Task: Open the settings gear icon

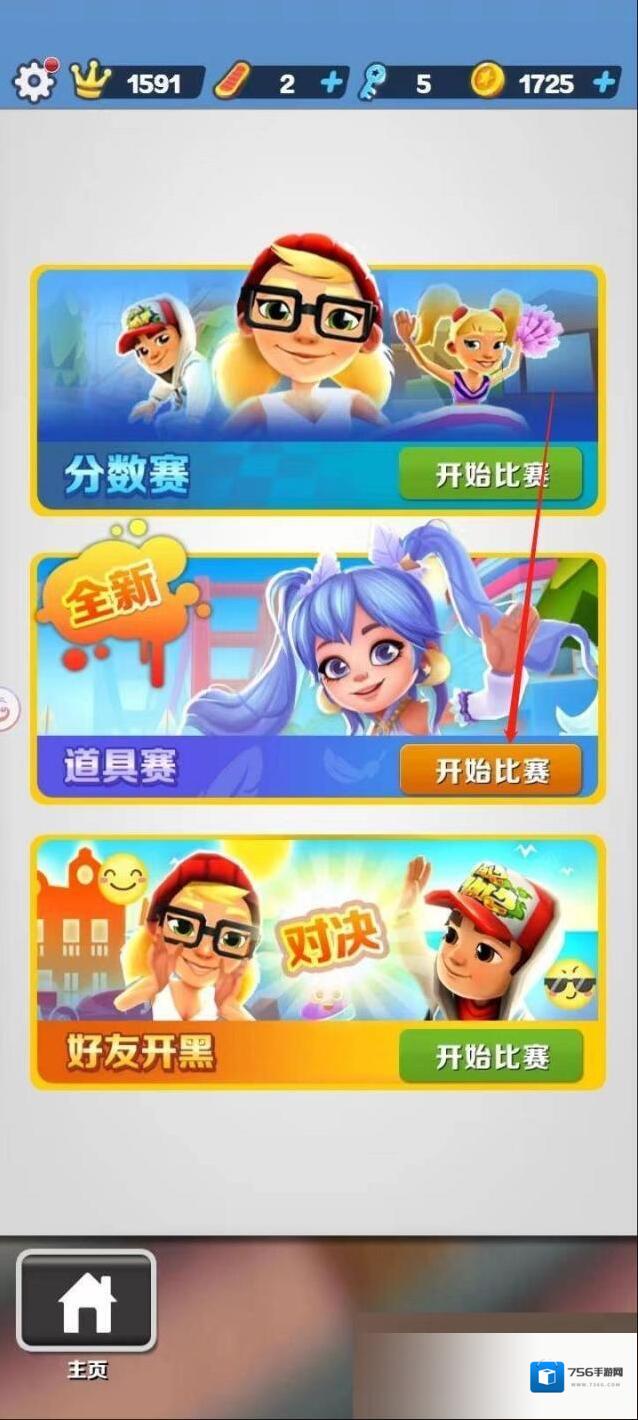Action: click(x=35, y=82)
